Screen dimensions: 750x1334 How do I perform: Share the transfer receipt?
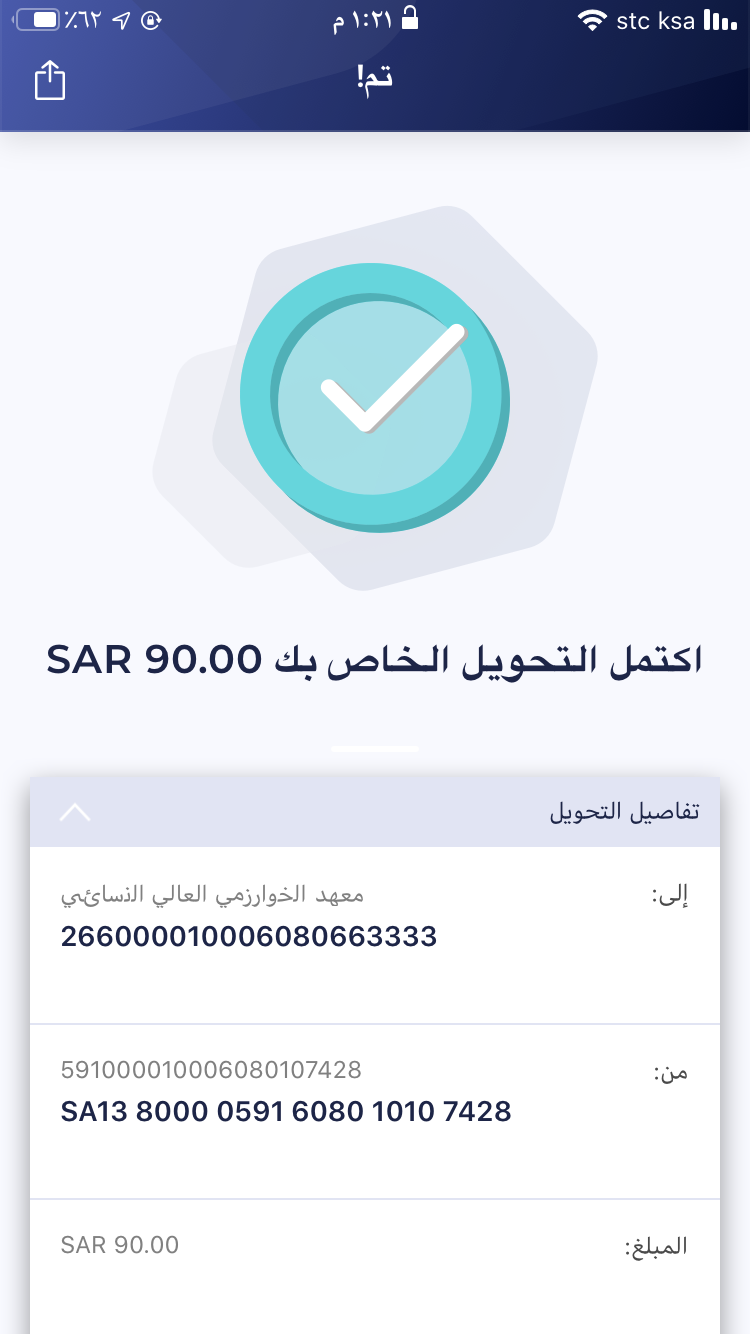click(x=50, y=80)
